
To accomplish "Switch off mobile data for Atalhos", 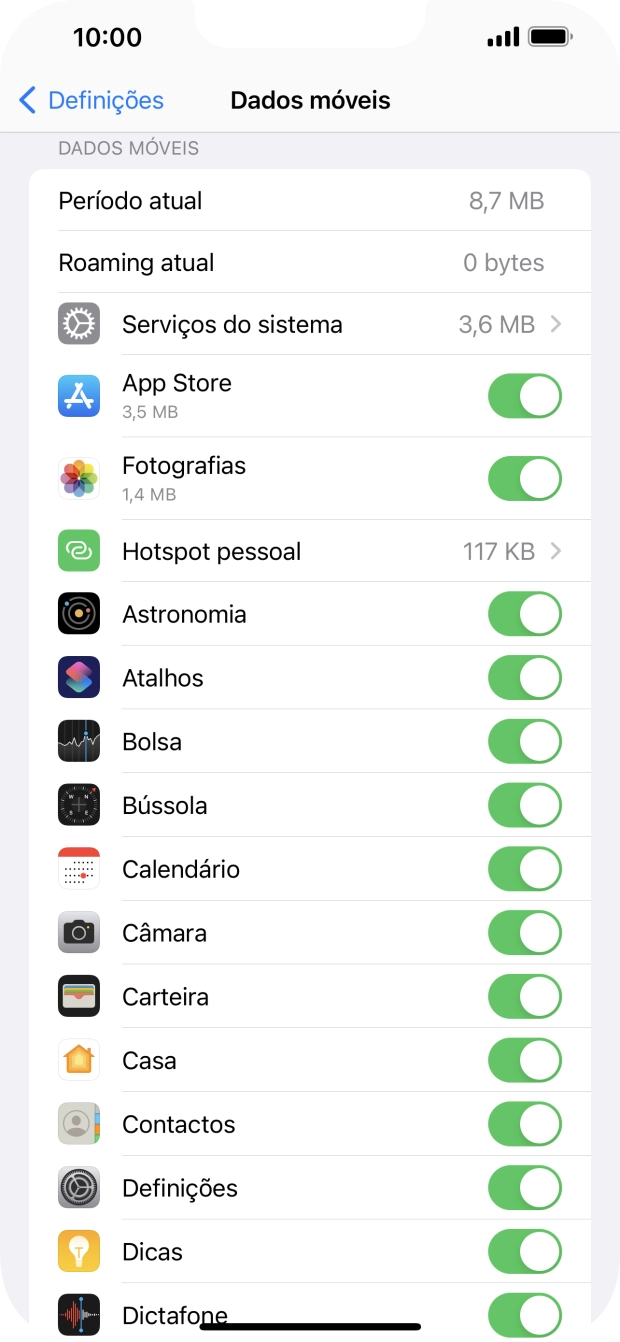I will coord(524,678).
